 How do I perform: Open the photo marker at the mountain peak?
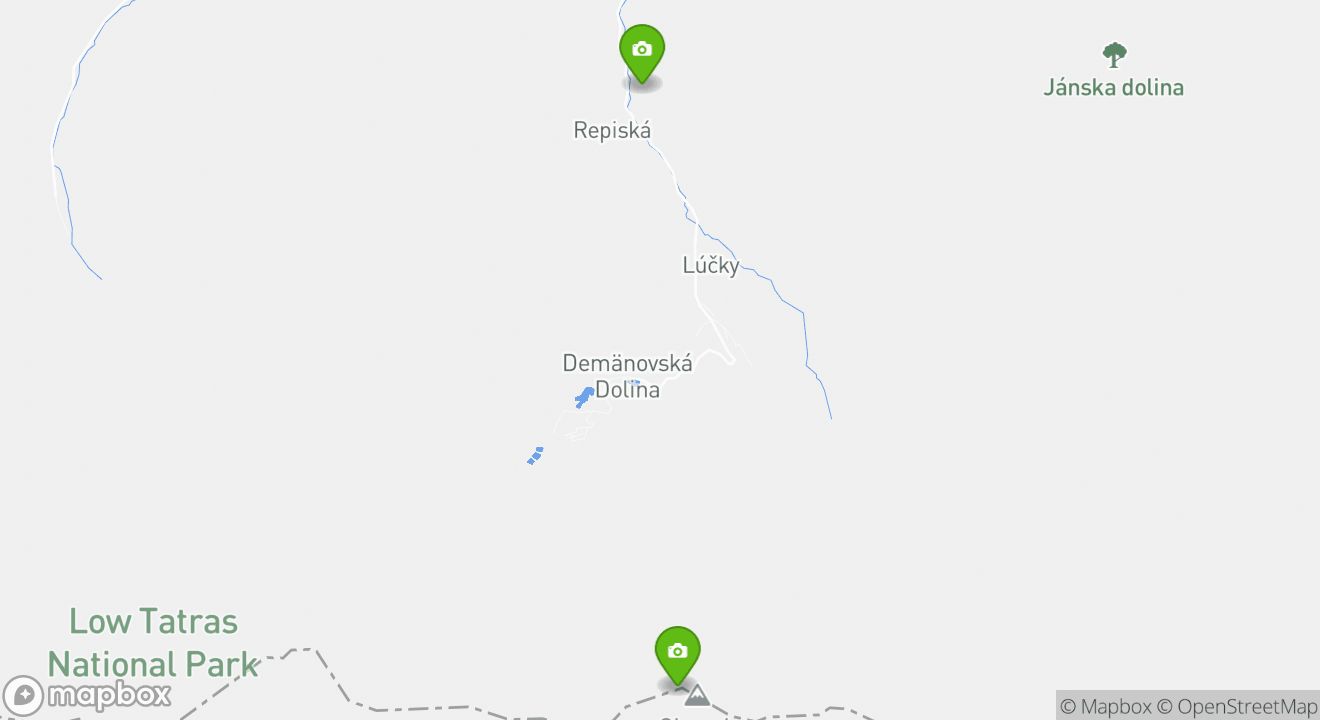(x=677, y=652)
